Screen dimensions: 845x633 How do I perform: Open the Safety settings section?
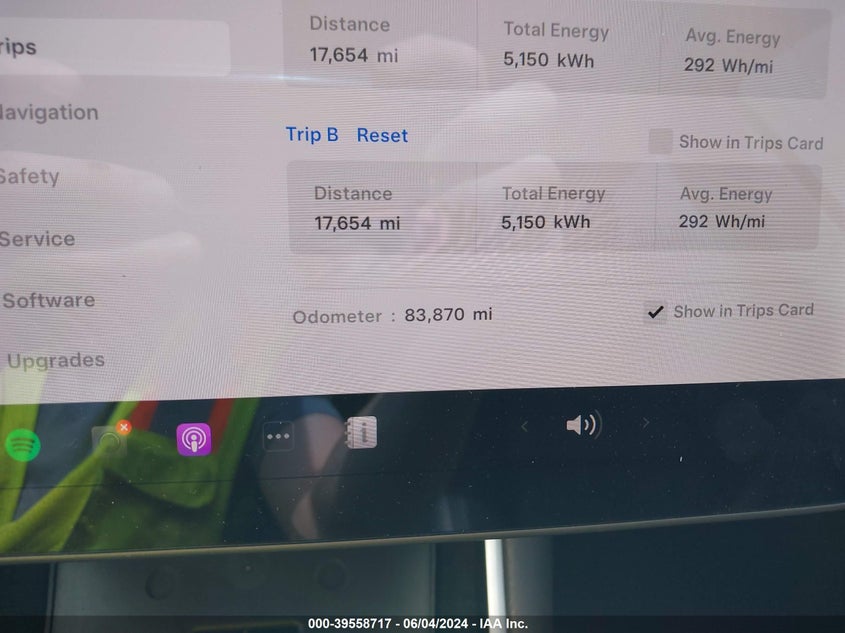tap(30, 177)
